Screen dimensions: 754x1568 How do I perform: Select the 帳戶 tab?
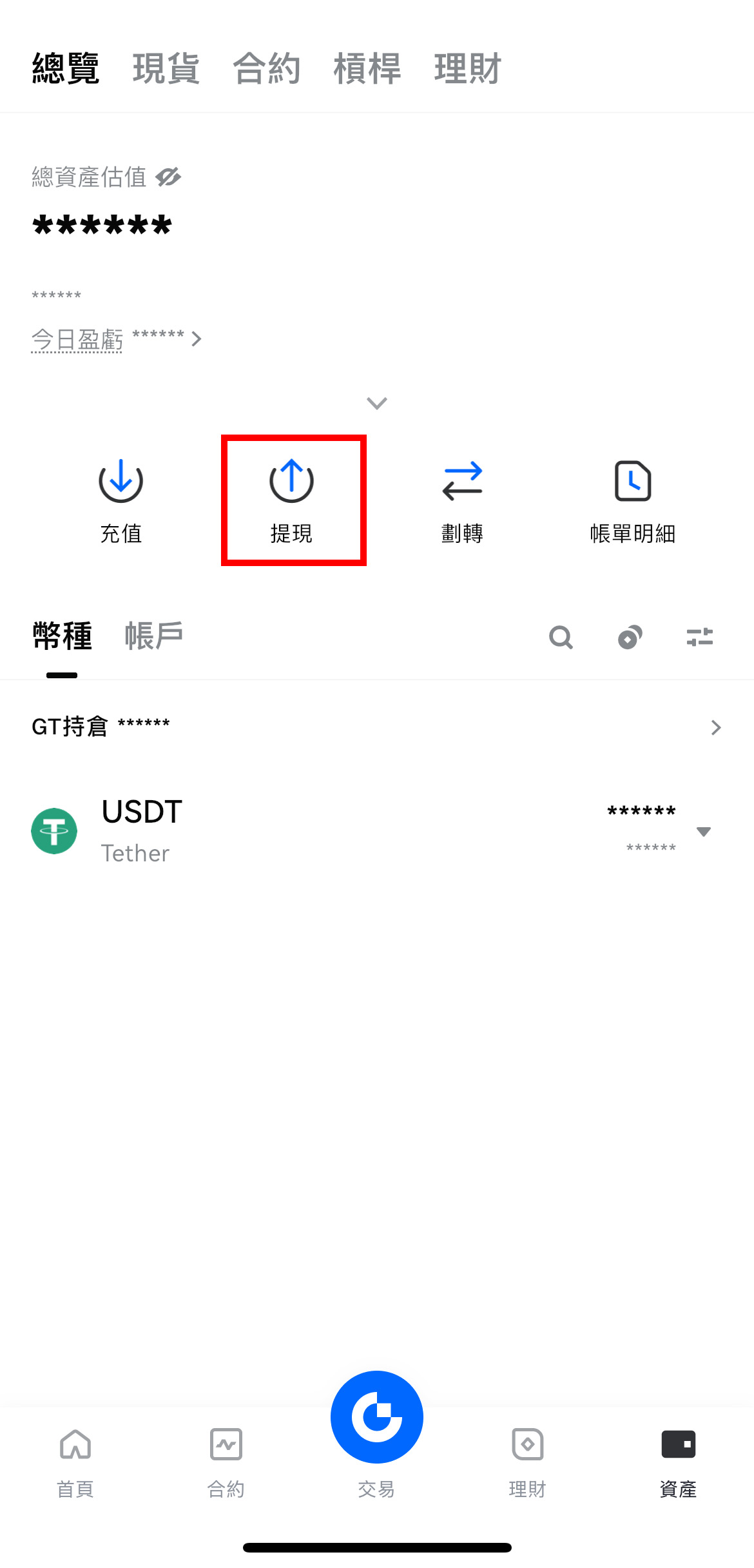click(x=154, y=635)
